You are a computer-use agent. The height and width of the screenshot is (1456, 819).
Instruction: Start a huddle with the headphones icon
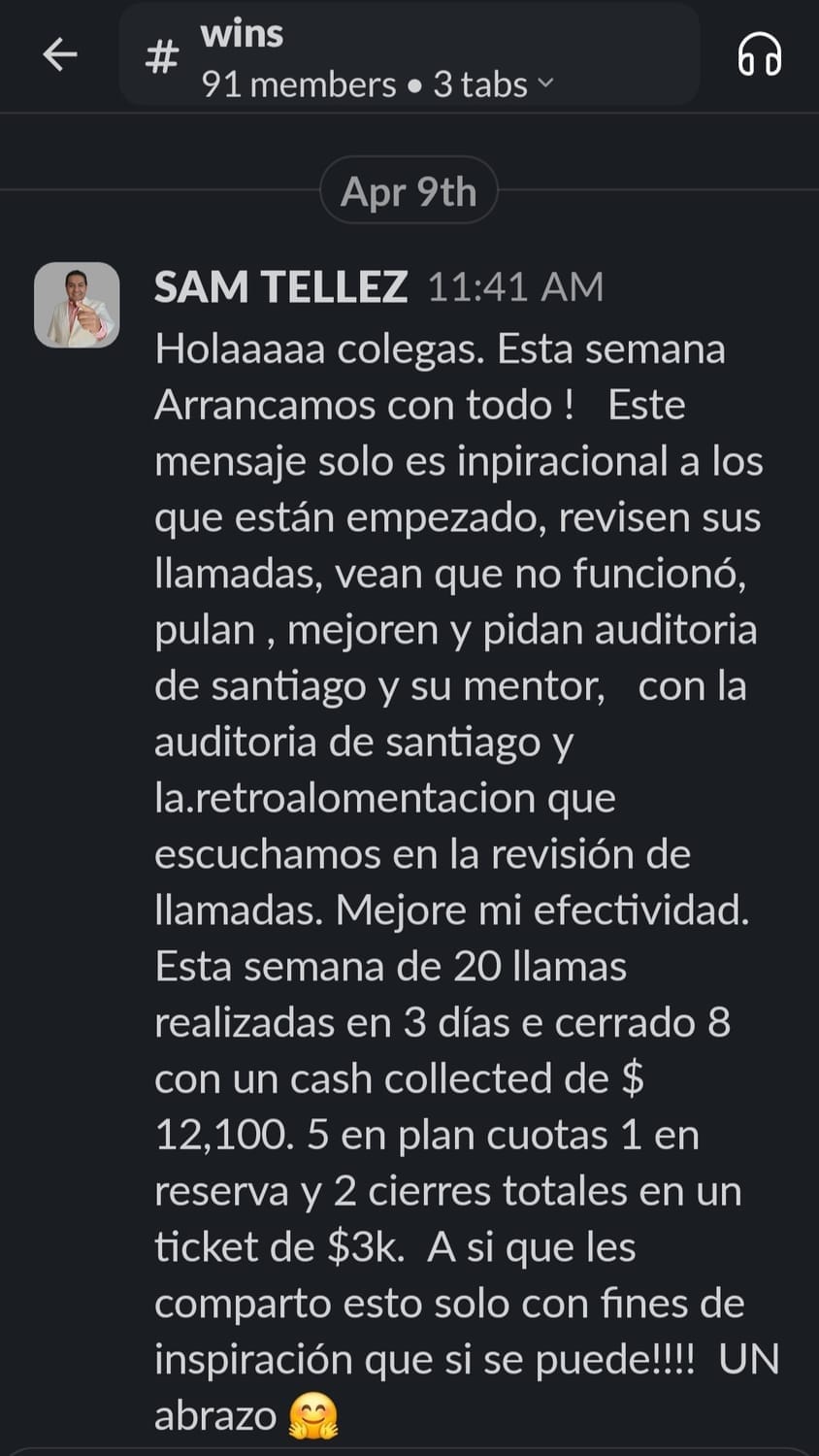(x=760, y=54)
